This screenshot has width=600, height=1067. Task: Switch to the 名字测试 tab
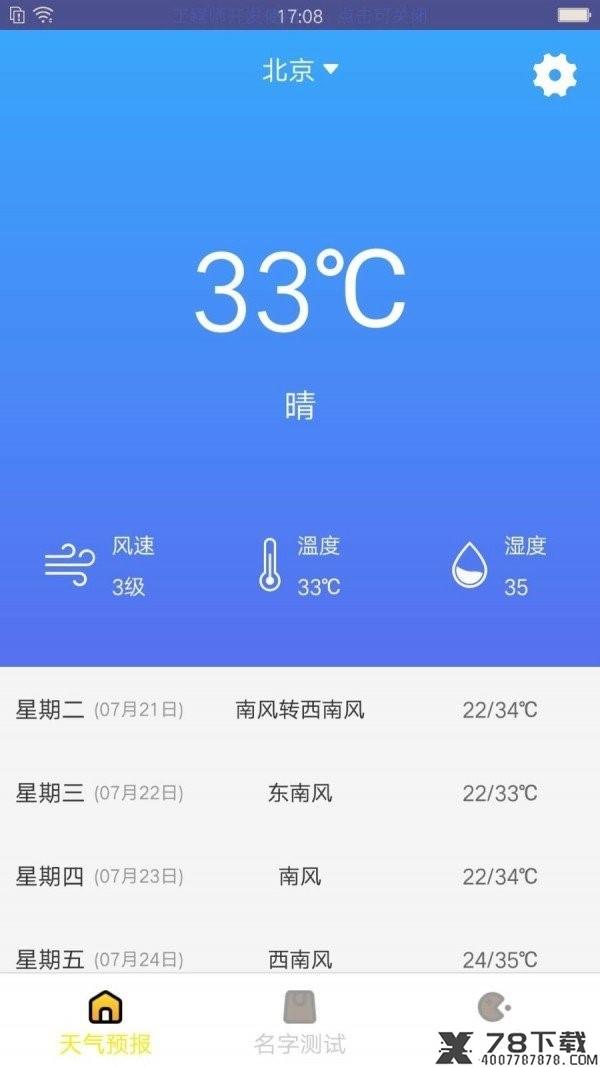300,1022
